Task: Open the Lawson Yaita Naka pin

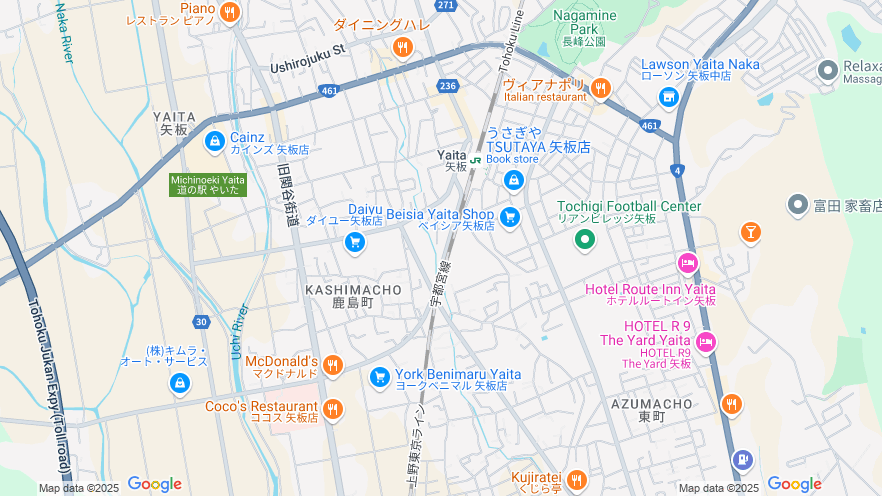Action: 669,97
